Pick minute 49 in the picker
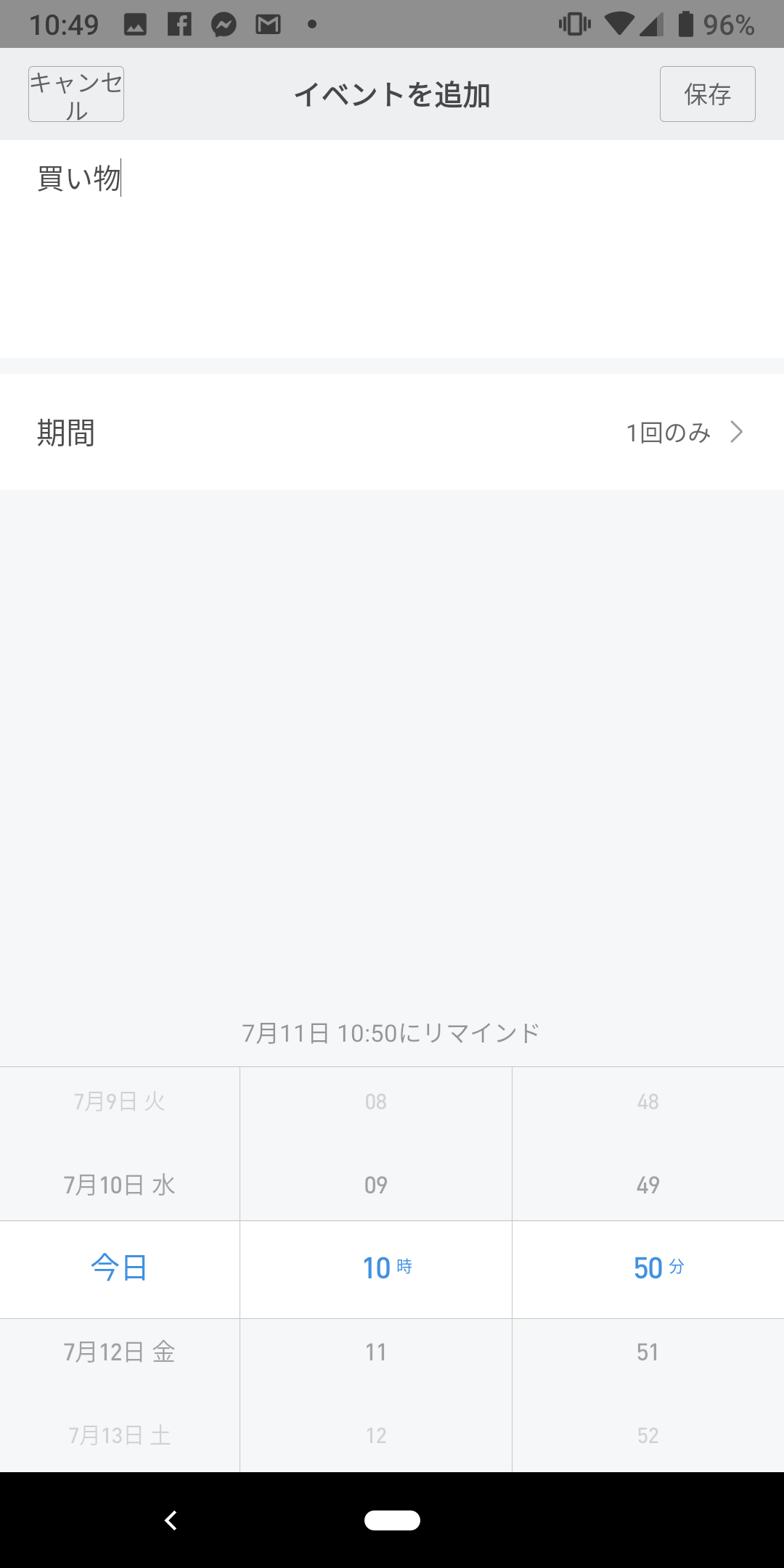This screenshot has height=1568, width=784. point(648,1185)
